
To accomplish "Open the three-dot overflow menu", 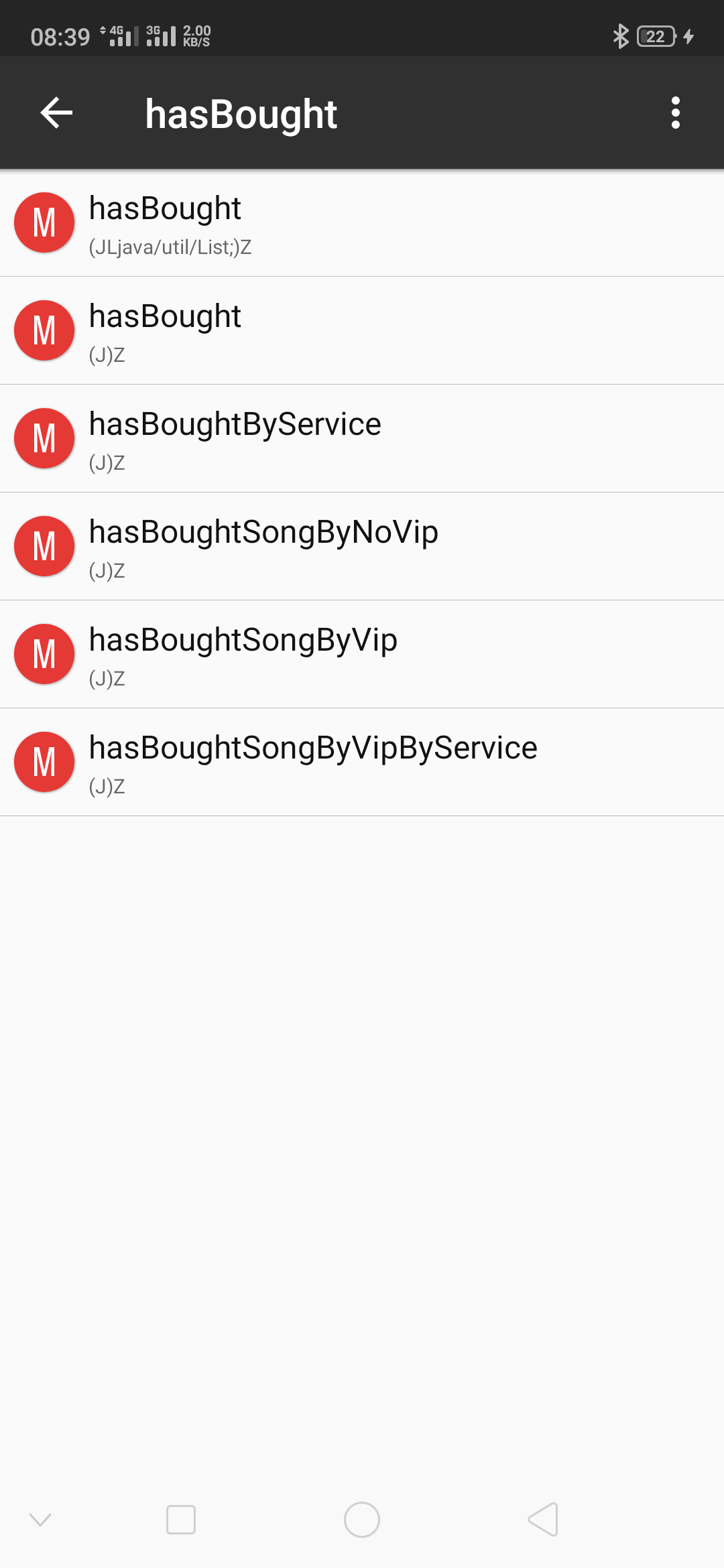I will point(675,113).
